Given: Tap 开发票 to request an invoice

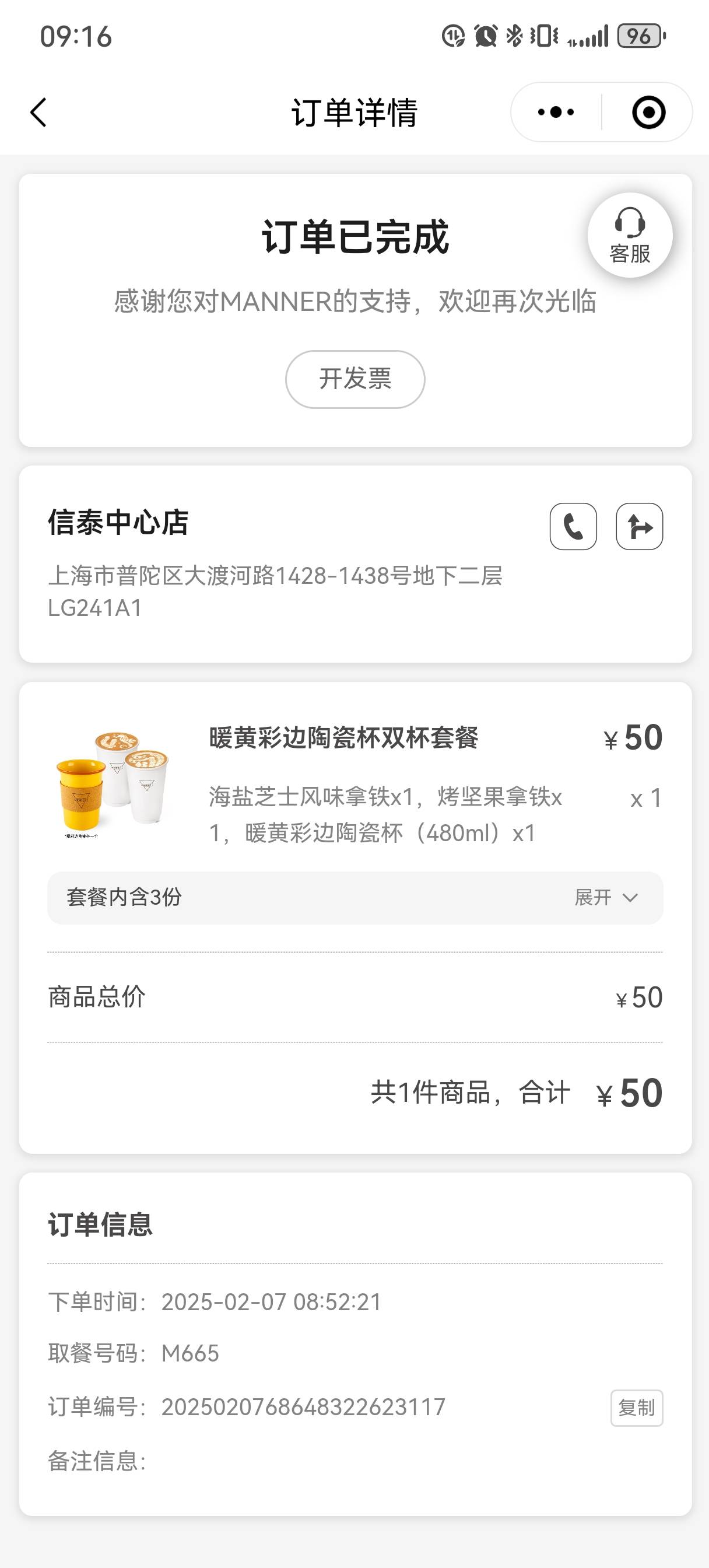Looking at the screenshot, I should pyautogui.click(x=355, y=379).
